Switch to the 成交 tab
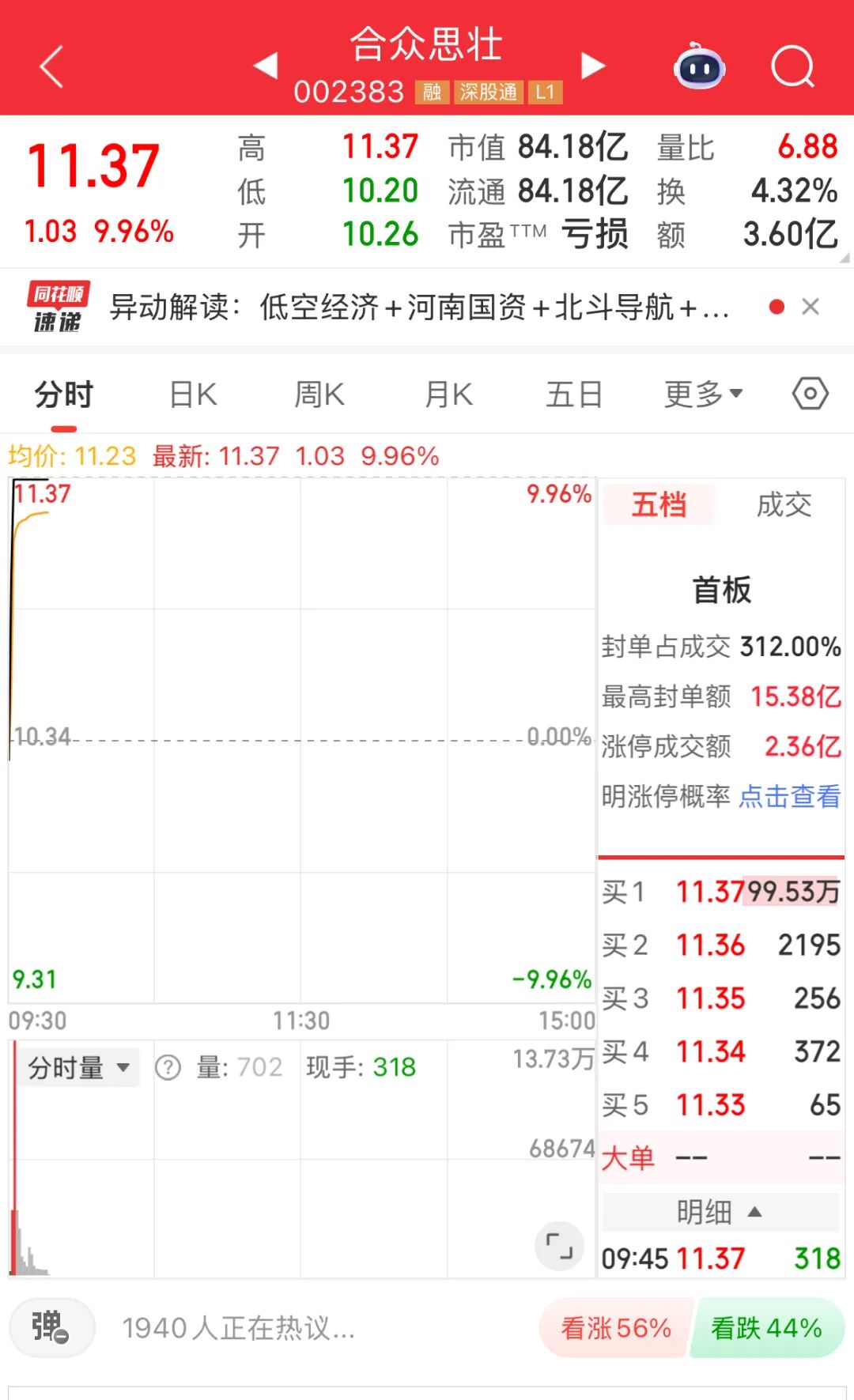This screenshot has height=1400, width=854. click(784, 504)
